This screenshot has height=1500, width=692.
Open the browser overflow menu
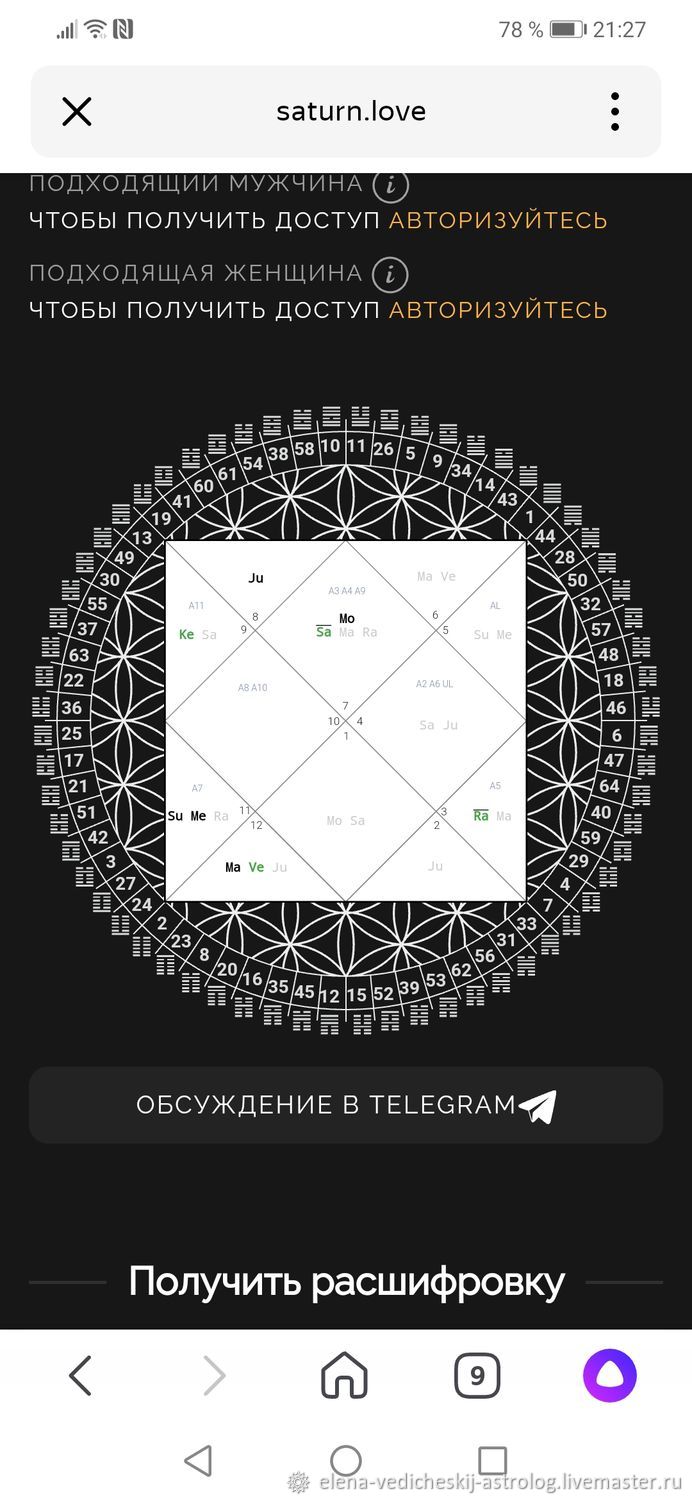coord(614,111)
